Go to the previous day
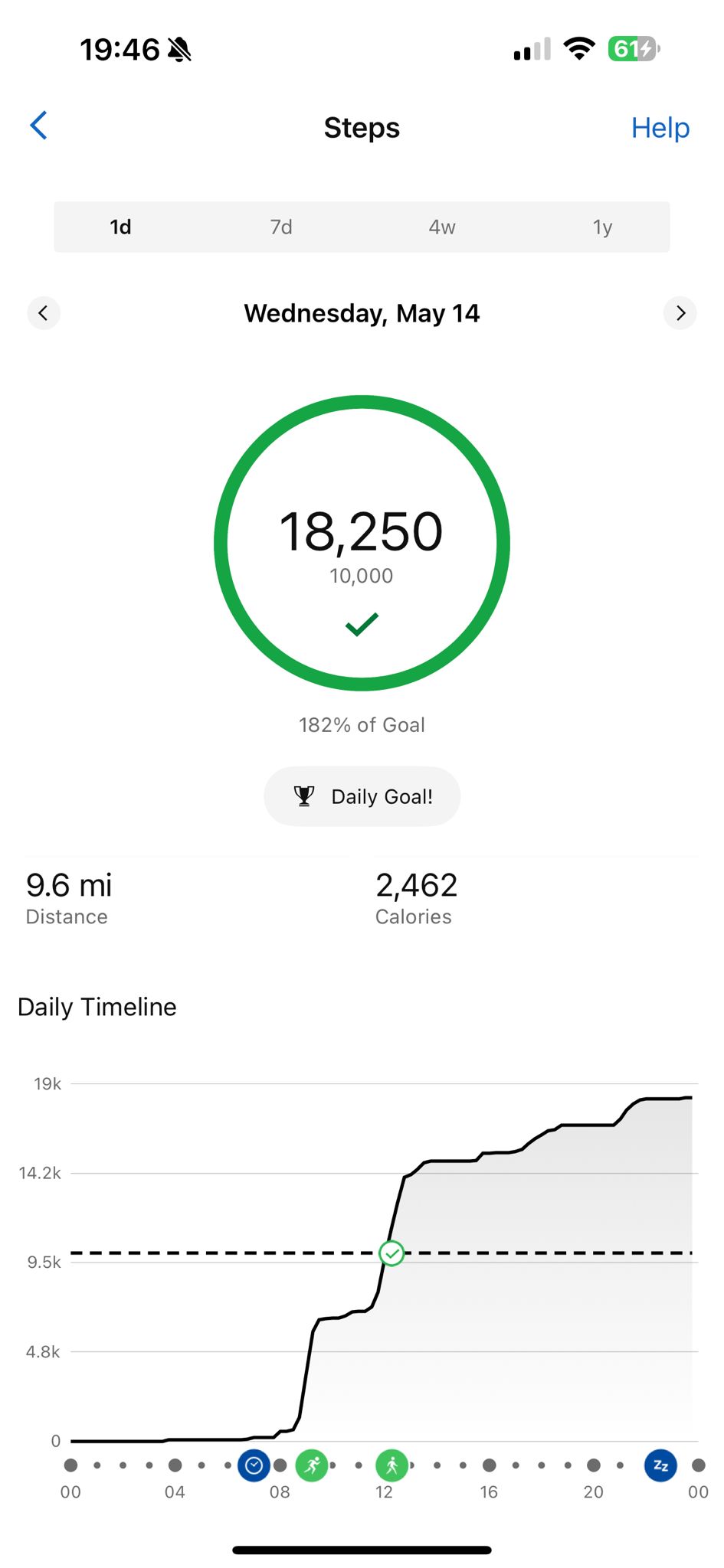724x1568 pixels. tap(44, 313)
